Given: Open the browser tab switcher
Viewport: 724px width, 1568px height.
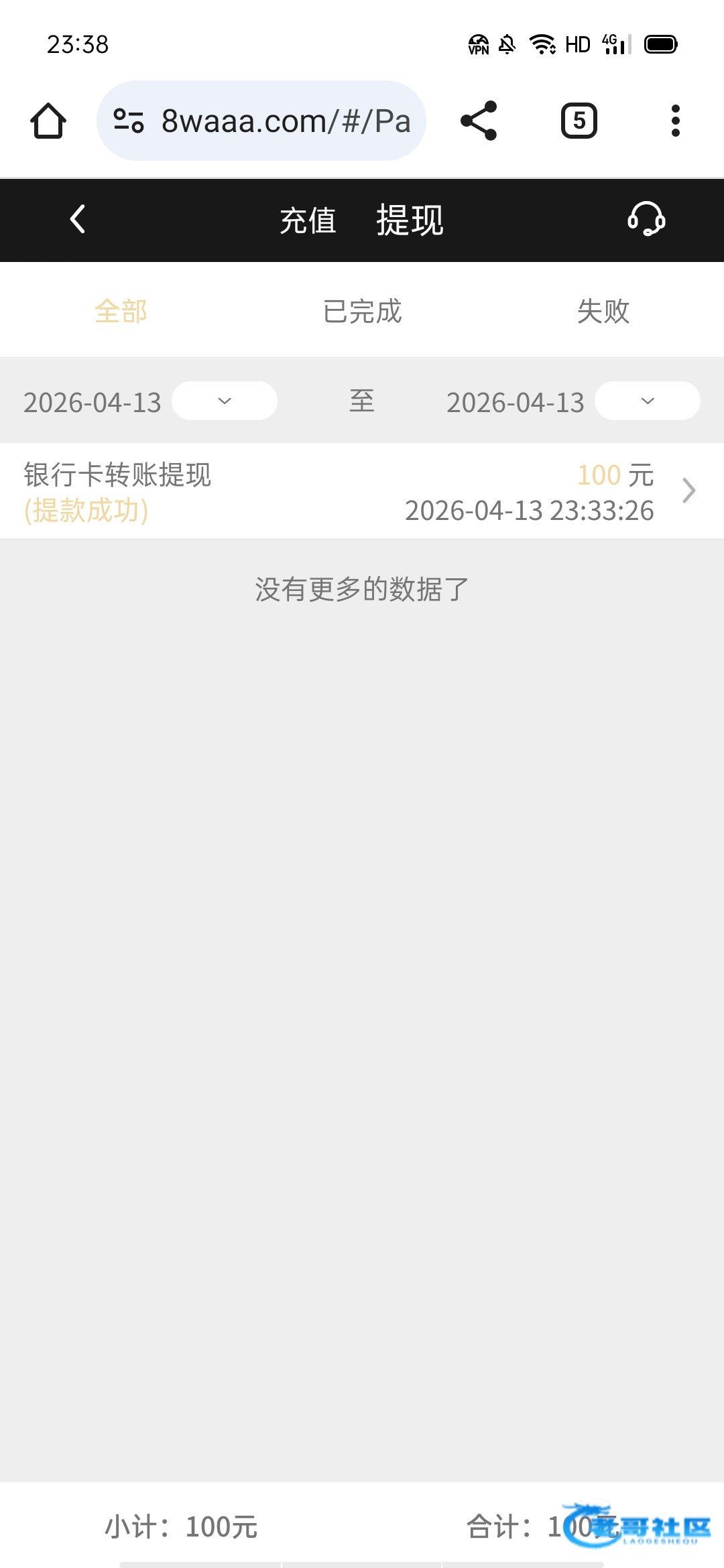Looking at the screenshot, I should [579, 121].
